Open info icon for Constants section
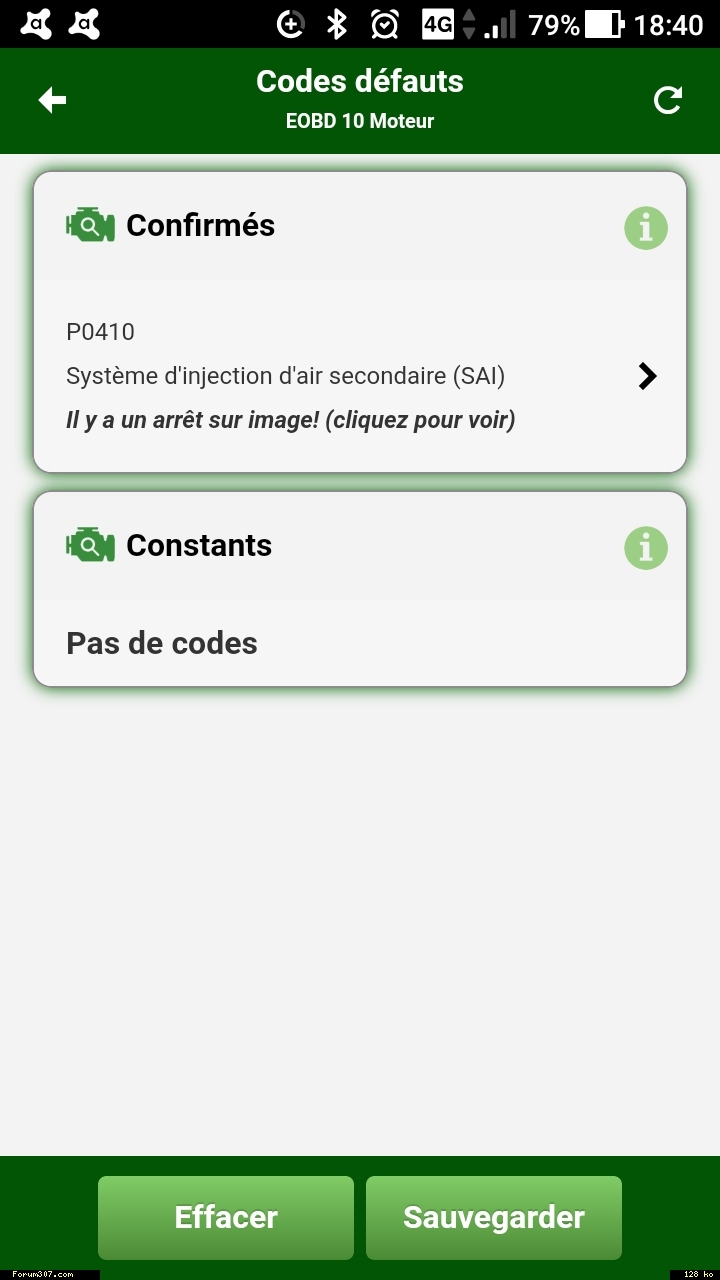 646,548
